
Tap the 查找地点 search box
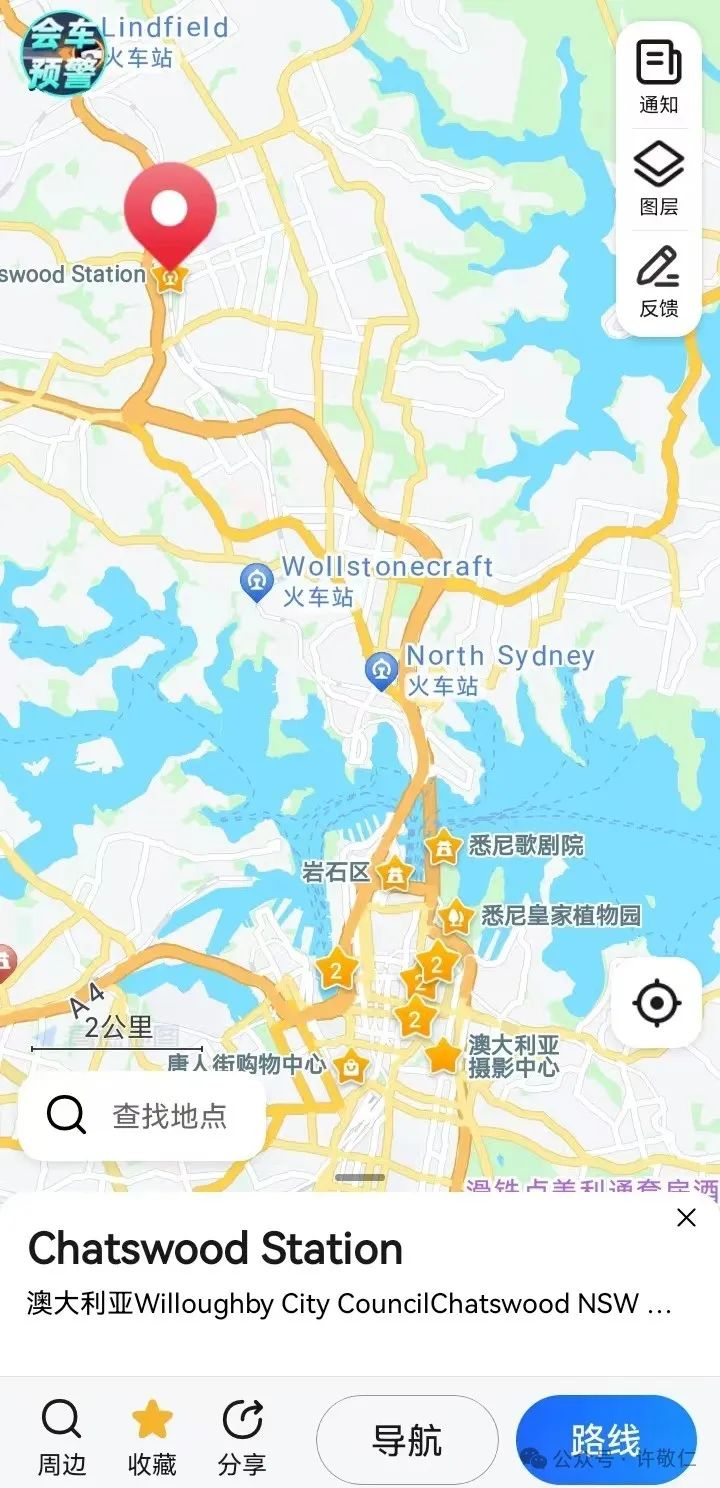tap(142, 1115)
